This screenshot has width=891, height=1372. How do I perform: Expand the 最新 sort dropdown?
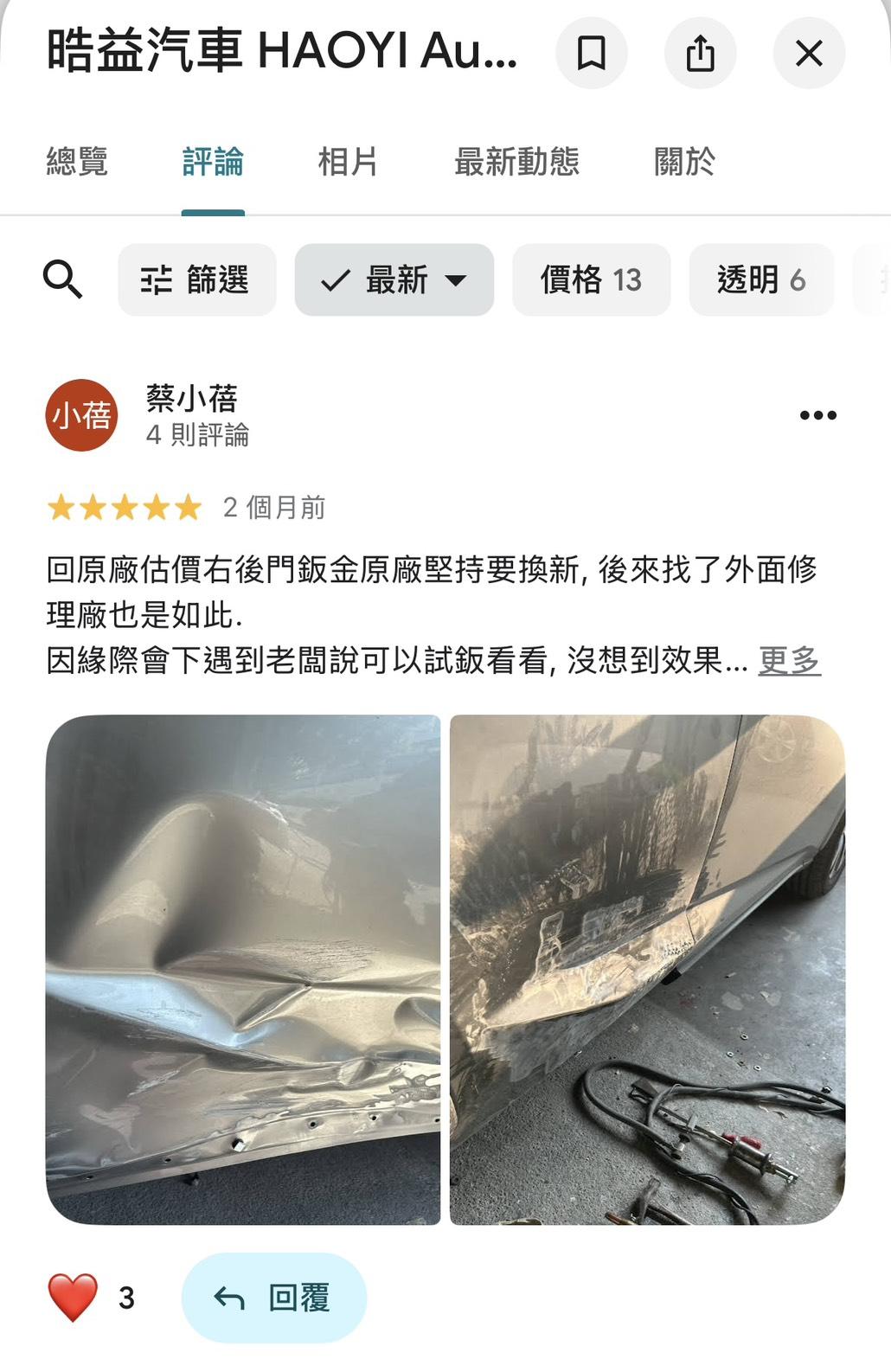pyautogui.click(x=394, y=279)
